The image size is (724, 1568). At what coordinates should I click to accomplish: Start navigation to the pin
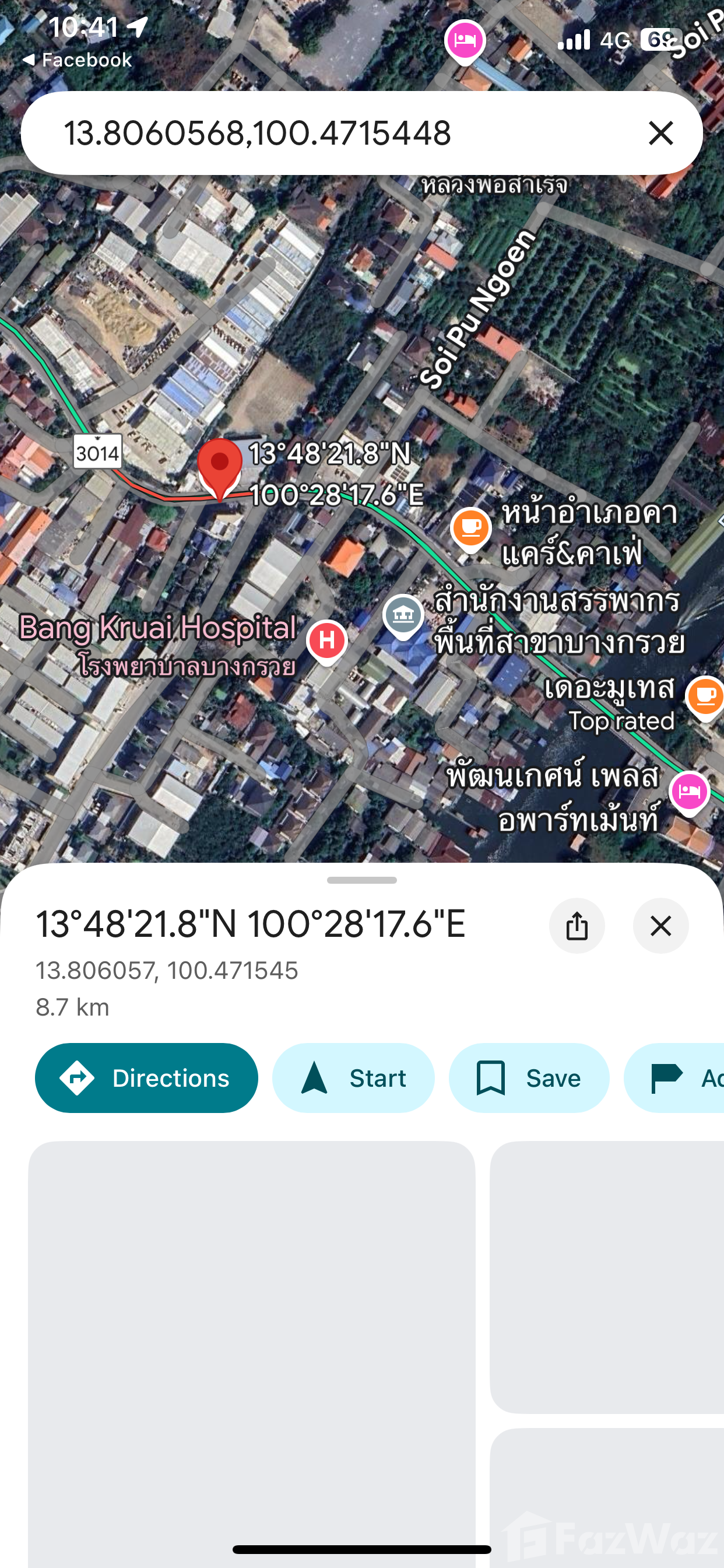(353, 1078)
